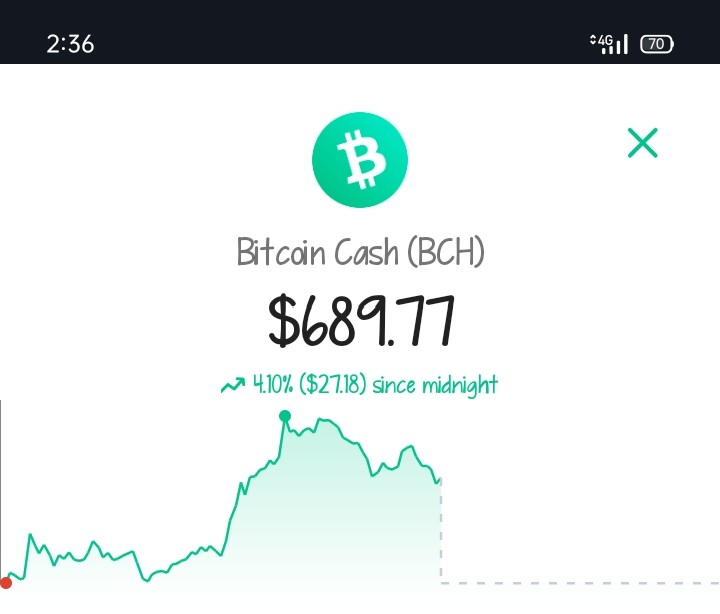This screenshot has width=720, height=614.
Task: Select the green peak point on the chart
Action: pyautogui.click(x=285, y=416)
